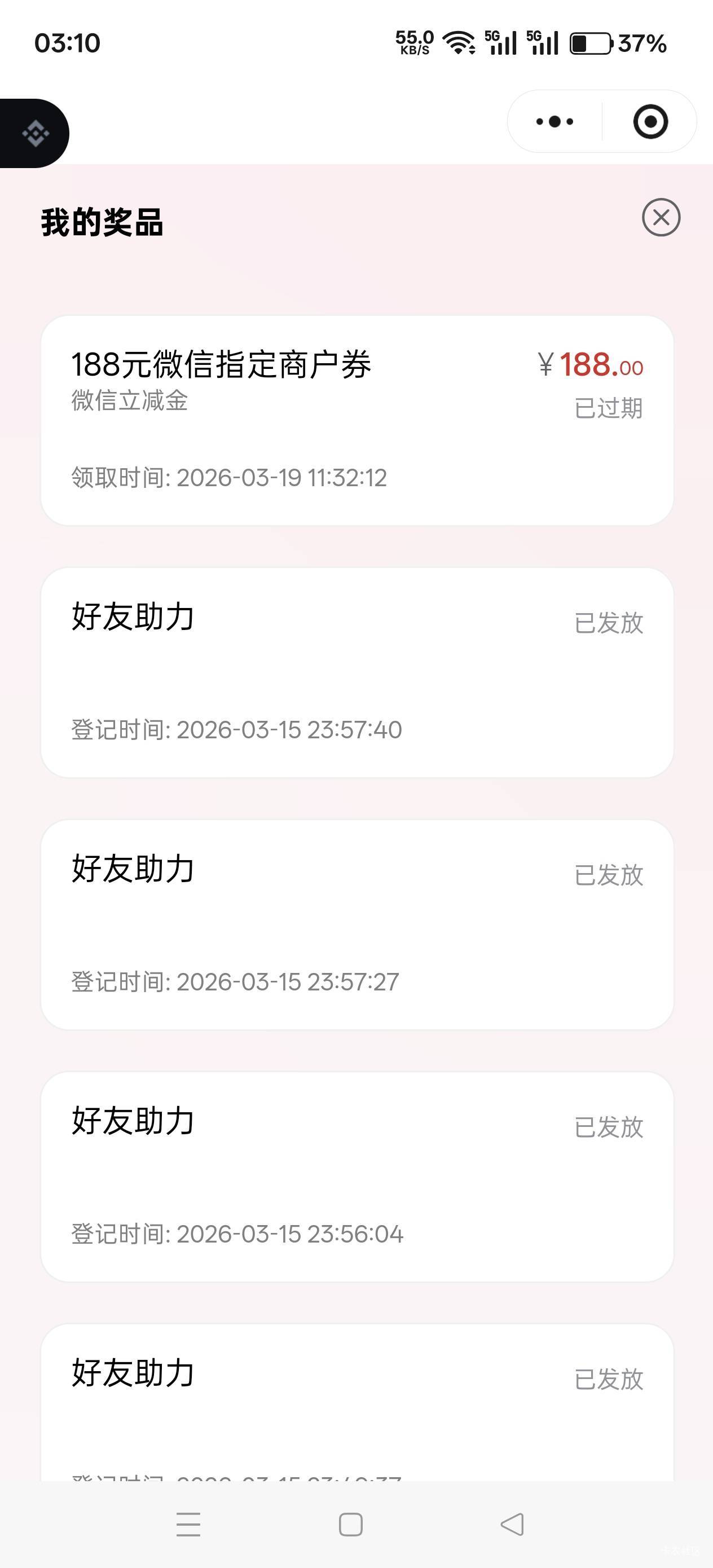Viewport: 713px width, 1568px height.
Task: Exit the mini program via the circle icon
Action: pos(650,122)
